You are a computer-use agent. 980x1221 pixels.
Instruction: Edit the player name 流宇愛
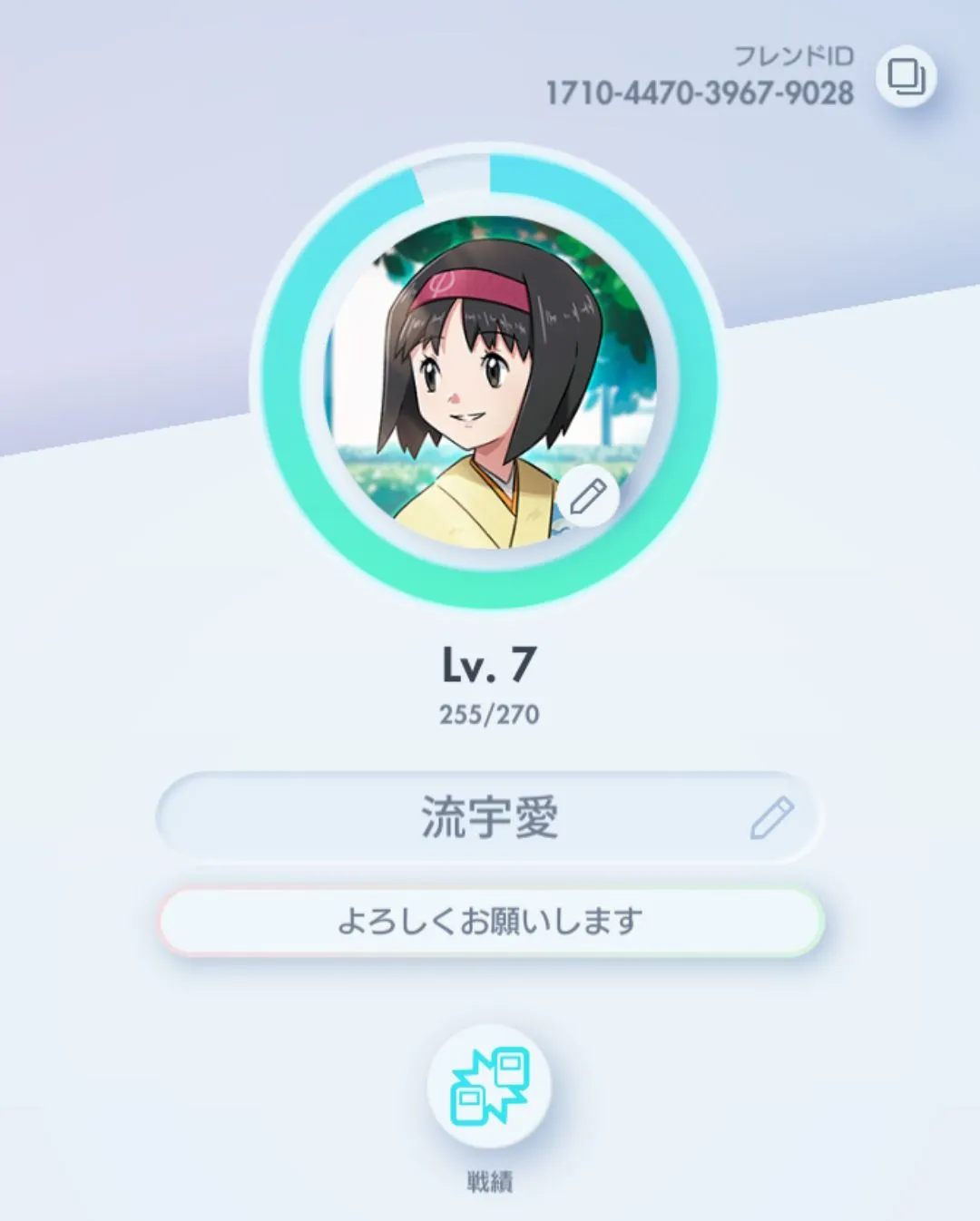pyautogui.click(x=771, y=817)
